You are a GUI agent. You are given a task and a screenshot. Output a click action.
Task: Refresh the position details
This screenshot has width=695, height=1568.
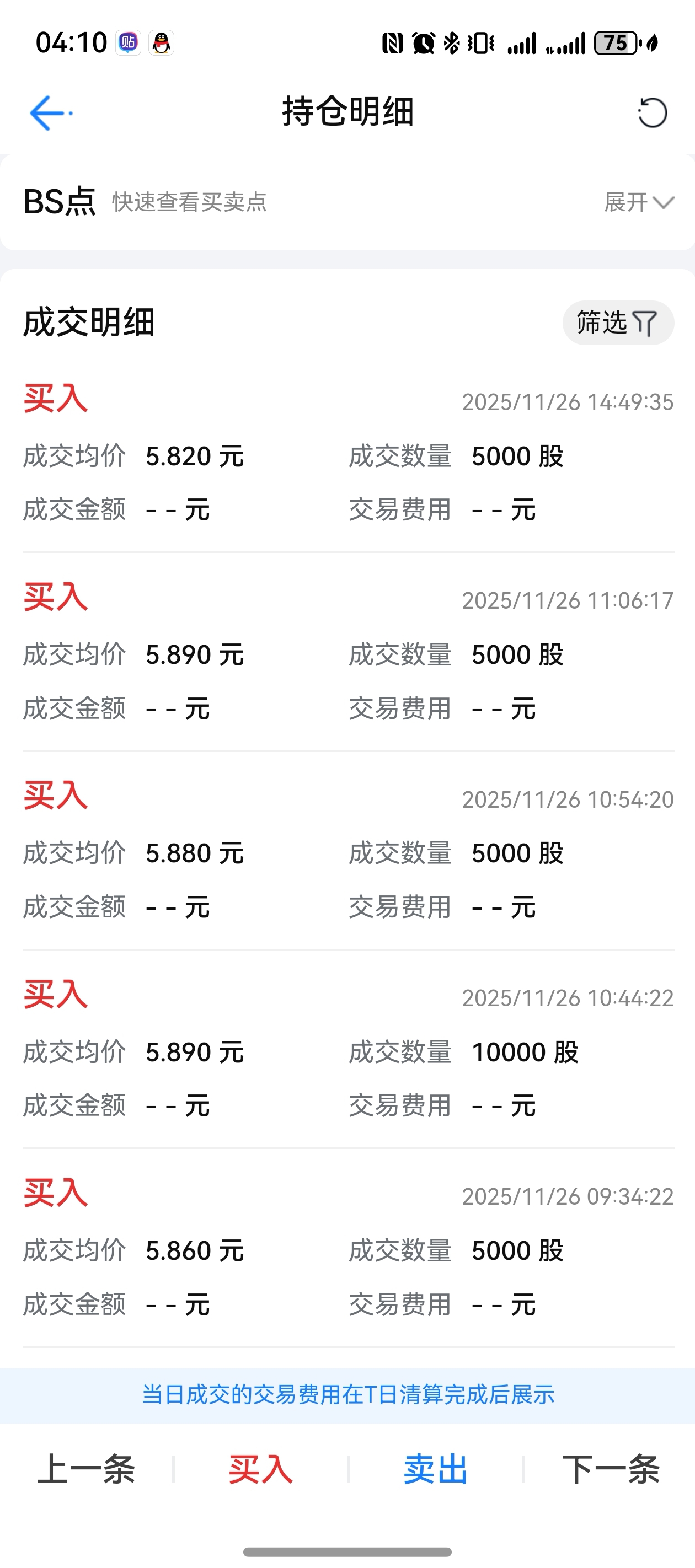coord(653,112)
